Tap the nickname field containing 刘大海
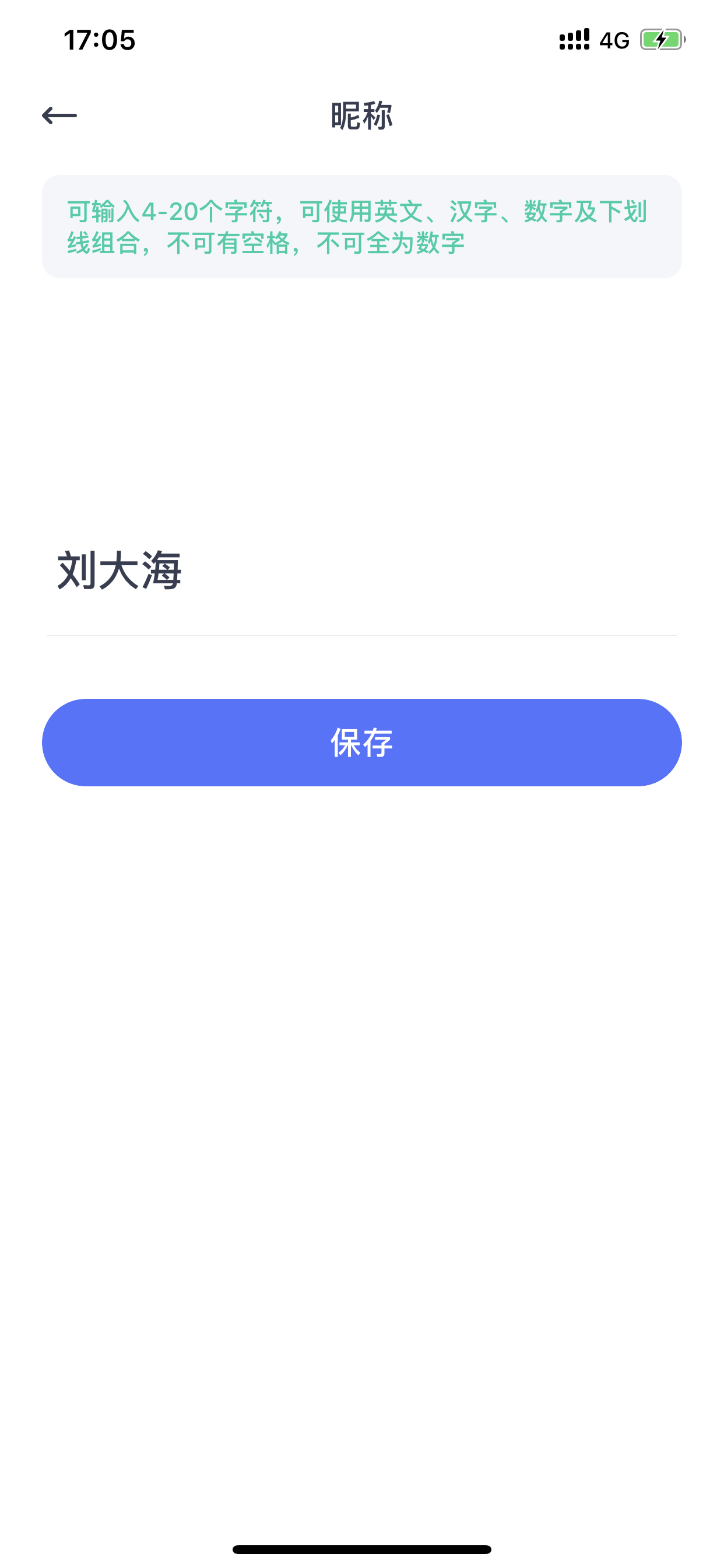The height and width of the screenshot is (1568, 724). click(361, 571)
